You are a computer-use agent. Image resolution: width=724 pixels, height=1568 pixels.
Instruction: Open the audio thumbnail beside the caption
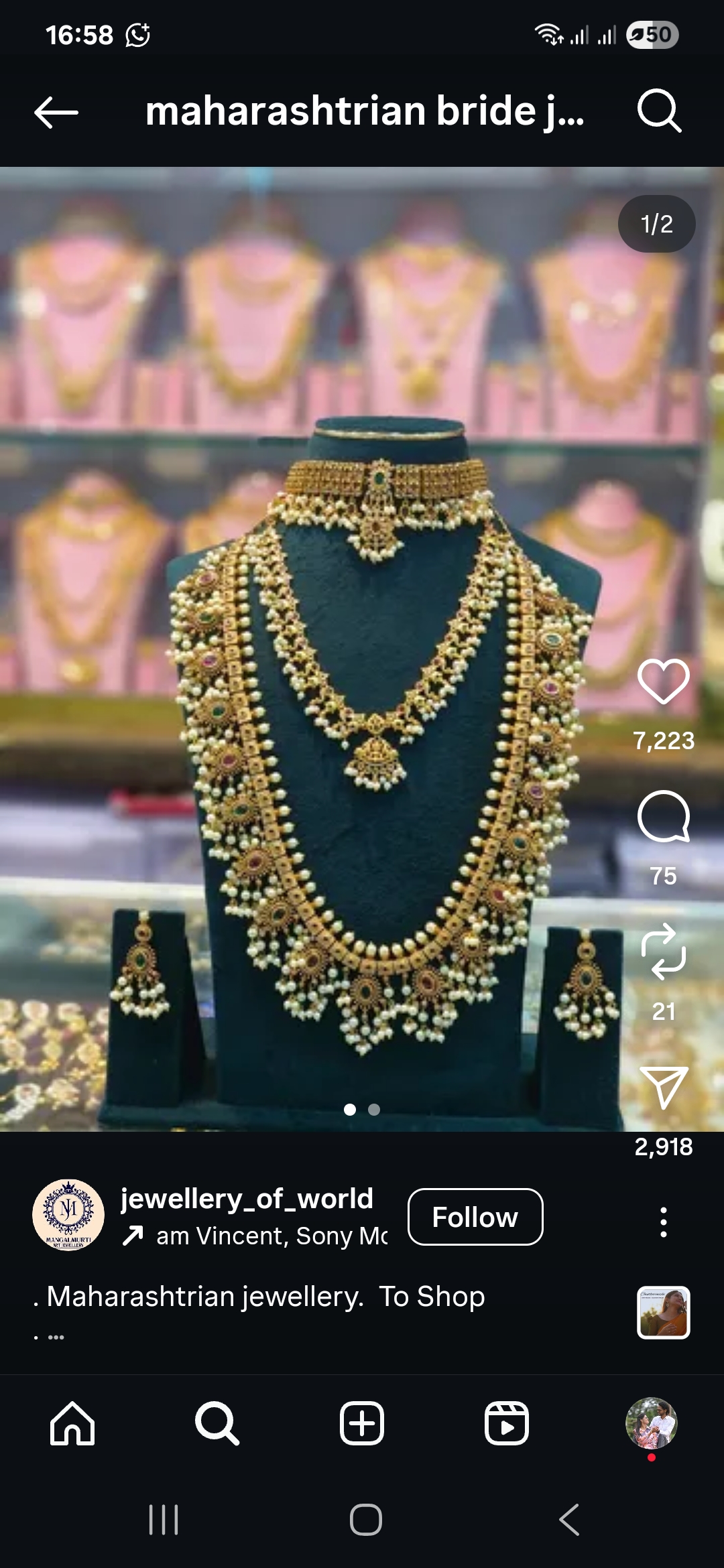pyautogui.click(x=663, y=1312)
